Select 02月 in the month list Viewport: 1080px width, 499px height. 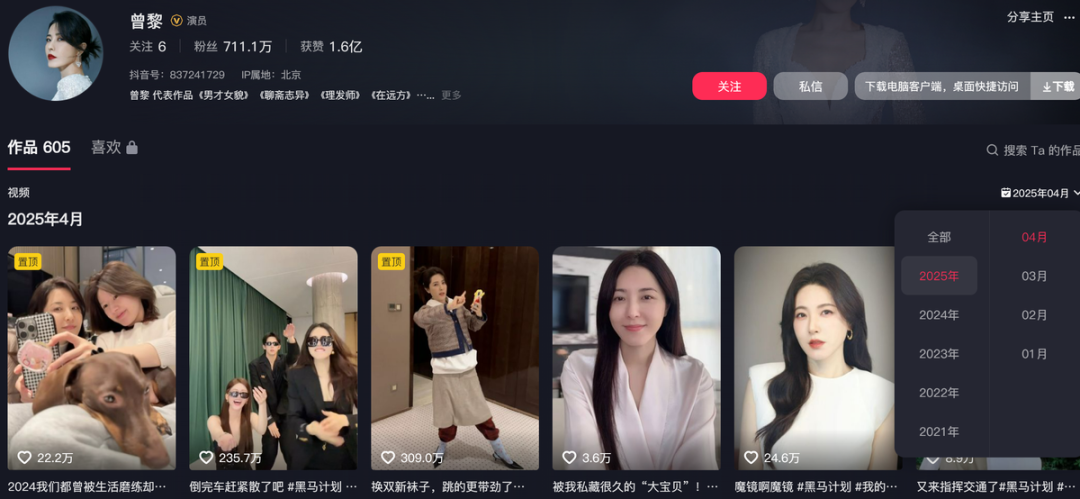coord(1034,315)
